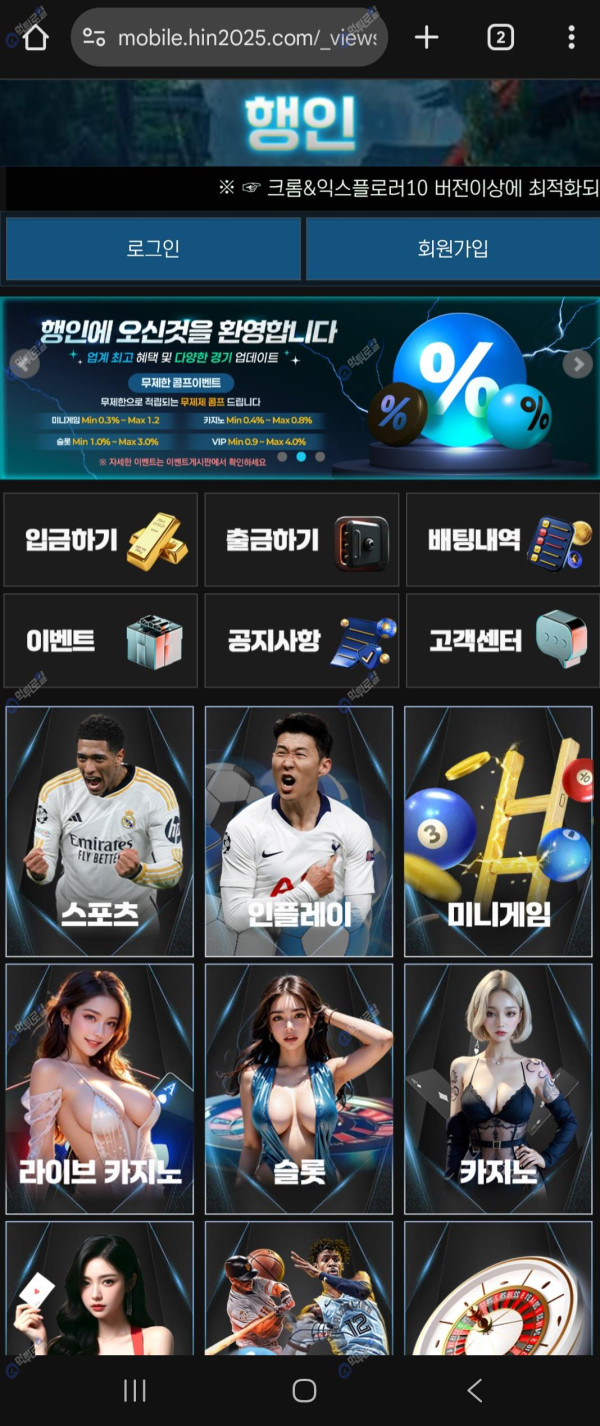The image size is (600, 1426).
Task: Tap the 로그인 button
Action: tap(153, 248)
